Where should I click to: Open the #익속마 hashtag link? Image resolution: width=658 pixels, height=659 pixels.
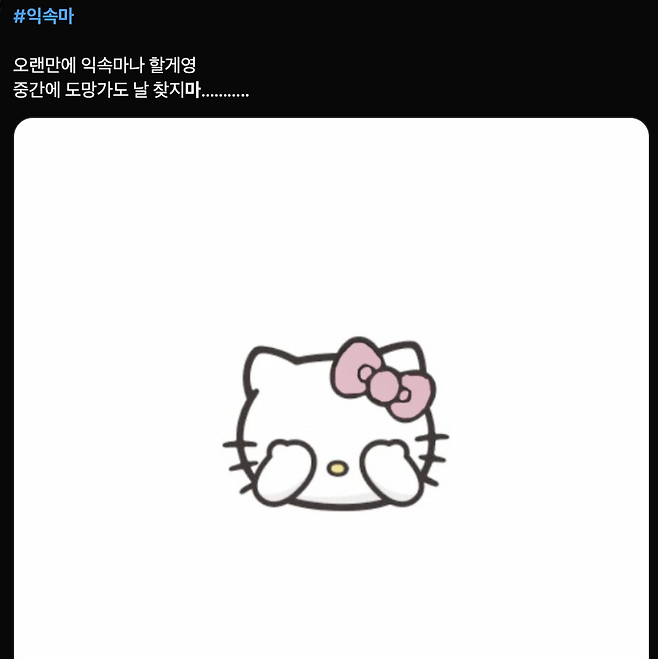pos(43,16)
